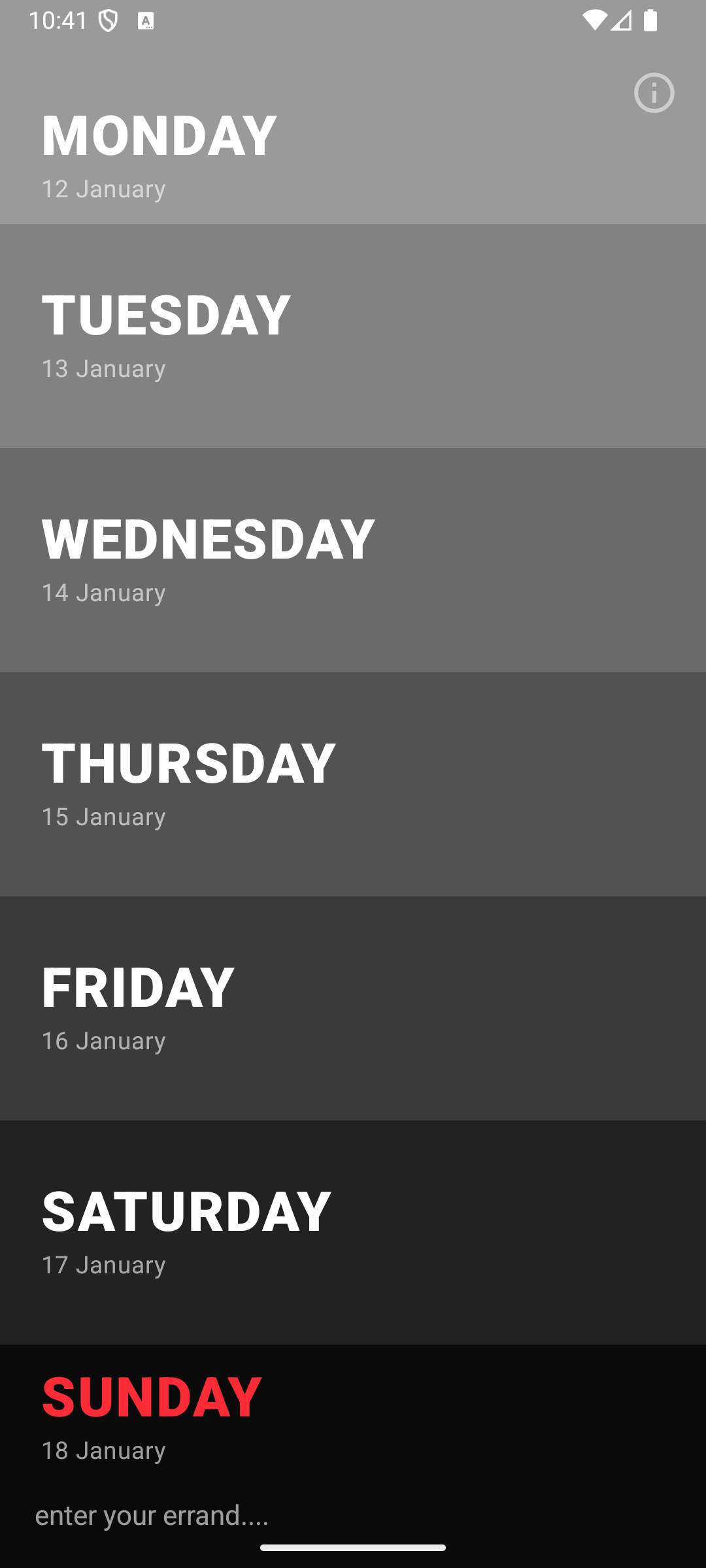The width and height of the screenshot is (706, 1568).
Task: Tap the shield icon next to the clock
Action: tap(107, 22)
